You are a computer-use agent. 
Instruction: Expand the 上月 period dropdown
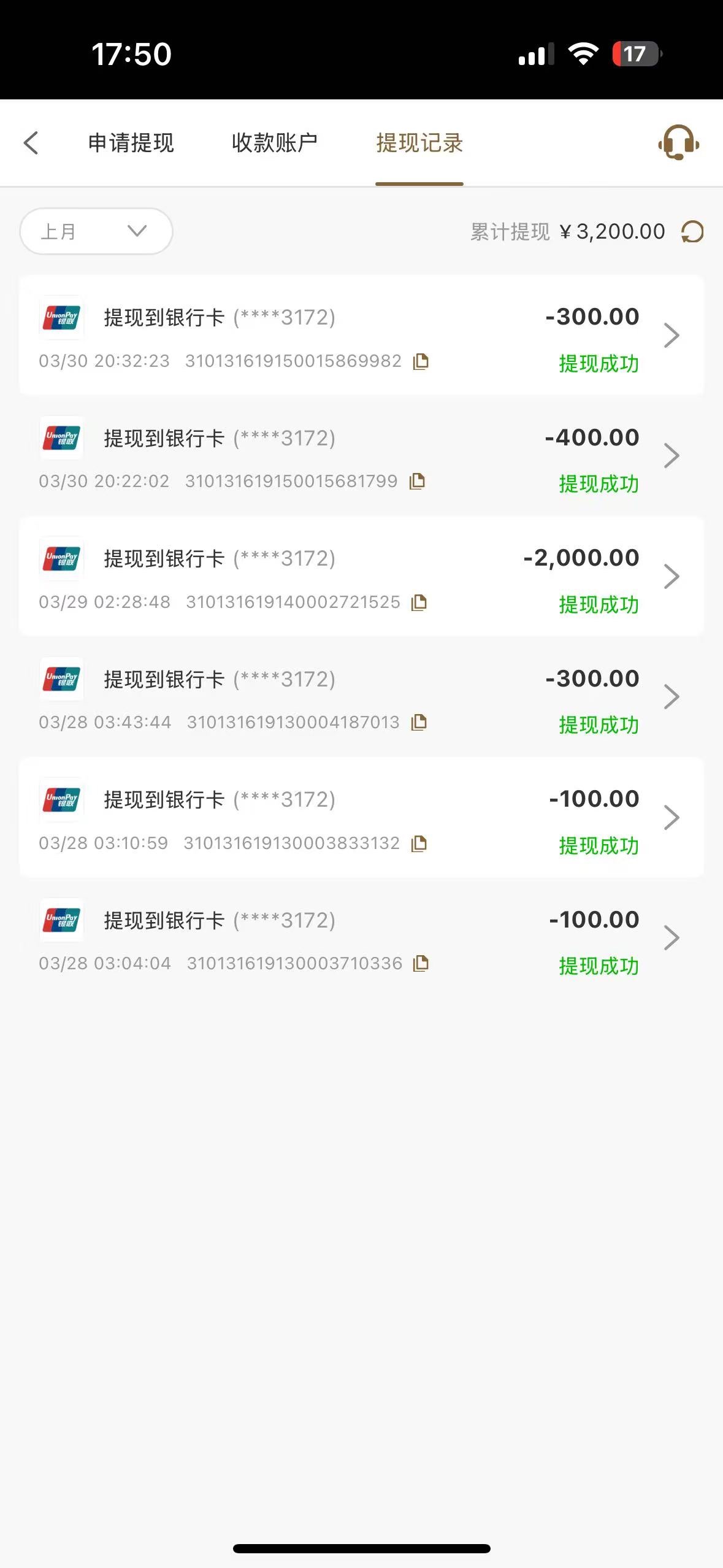[x=96, y=231]
